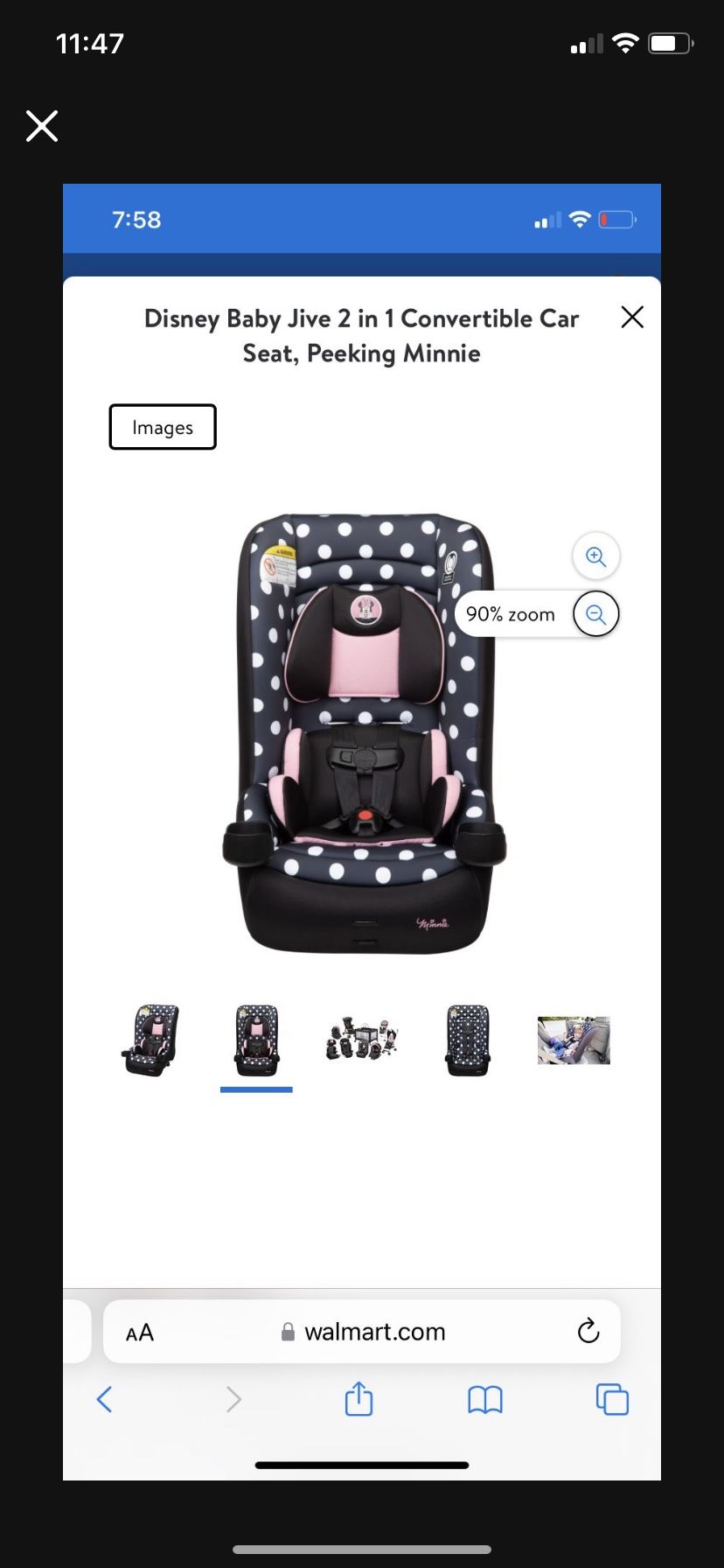The width and height of the screenshot is (724, 1568).
Task: Reload the walmart.com page
Action: click(589, 1331)
